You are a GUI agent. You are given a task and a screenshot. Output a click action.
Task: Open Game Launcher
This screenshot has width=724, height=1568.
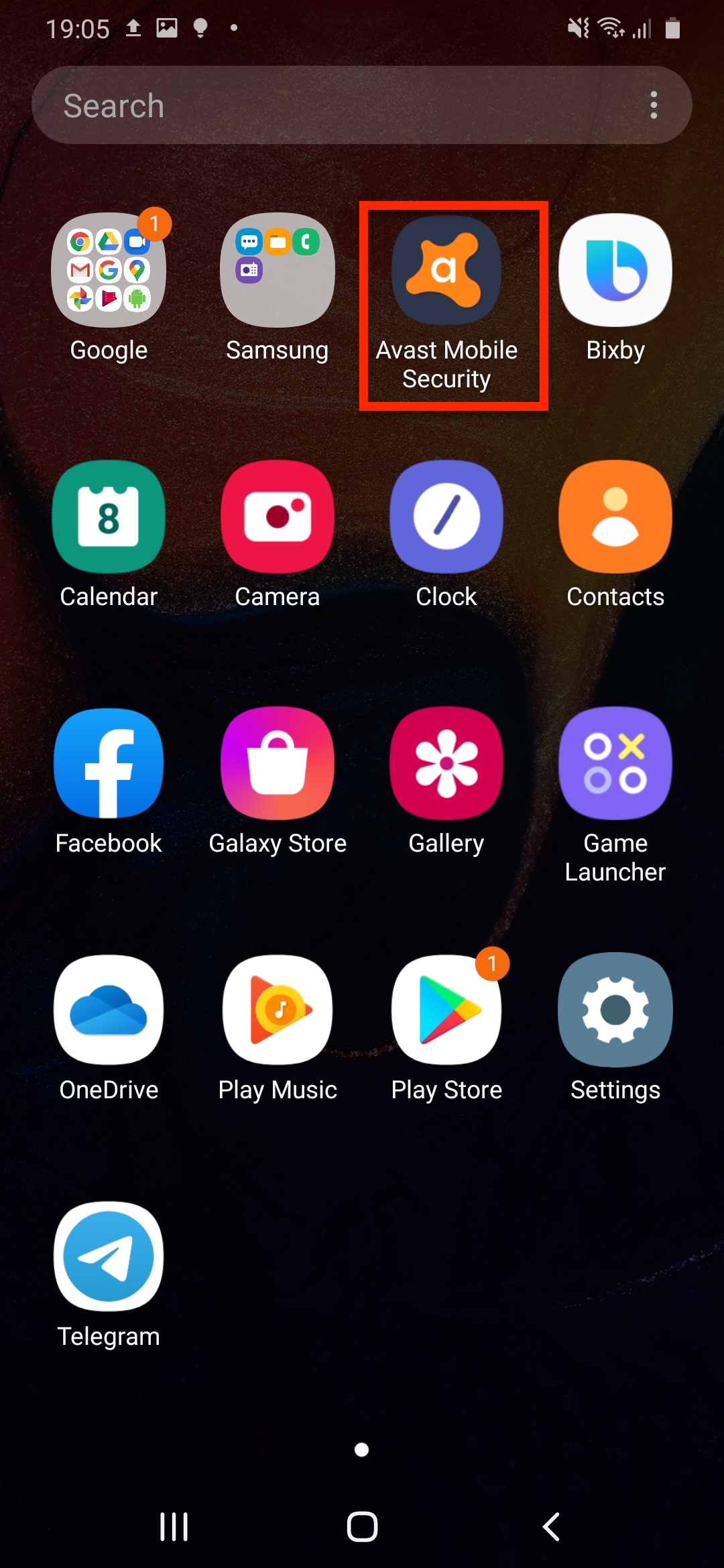(615, 764)
